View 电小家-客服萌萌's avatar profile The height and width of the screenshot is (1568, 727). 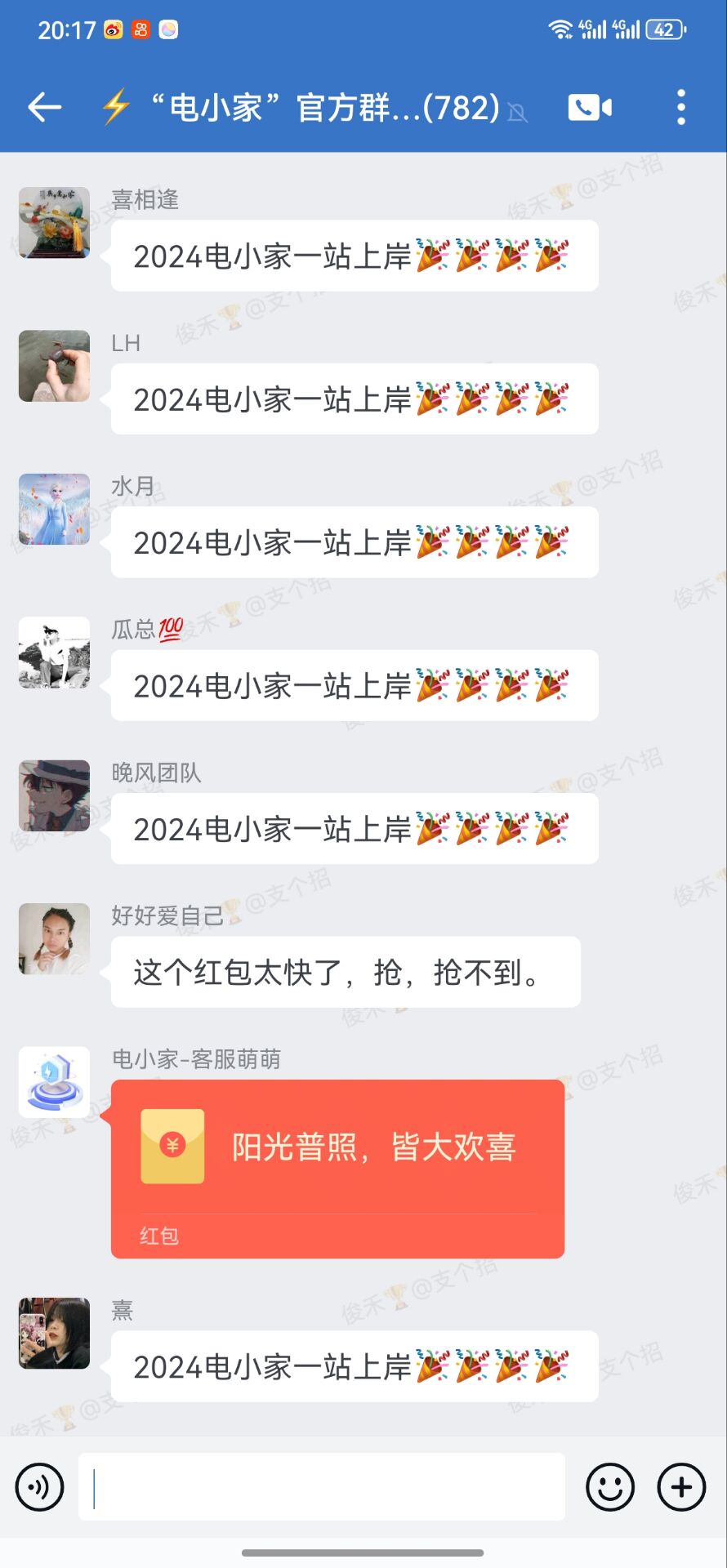coord(54,1082)
